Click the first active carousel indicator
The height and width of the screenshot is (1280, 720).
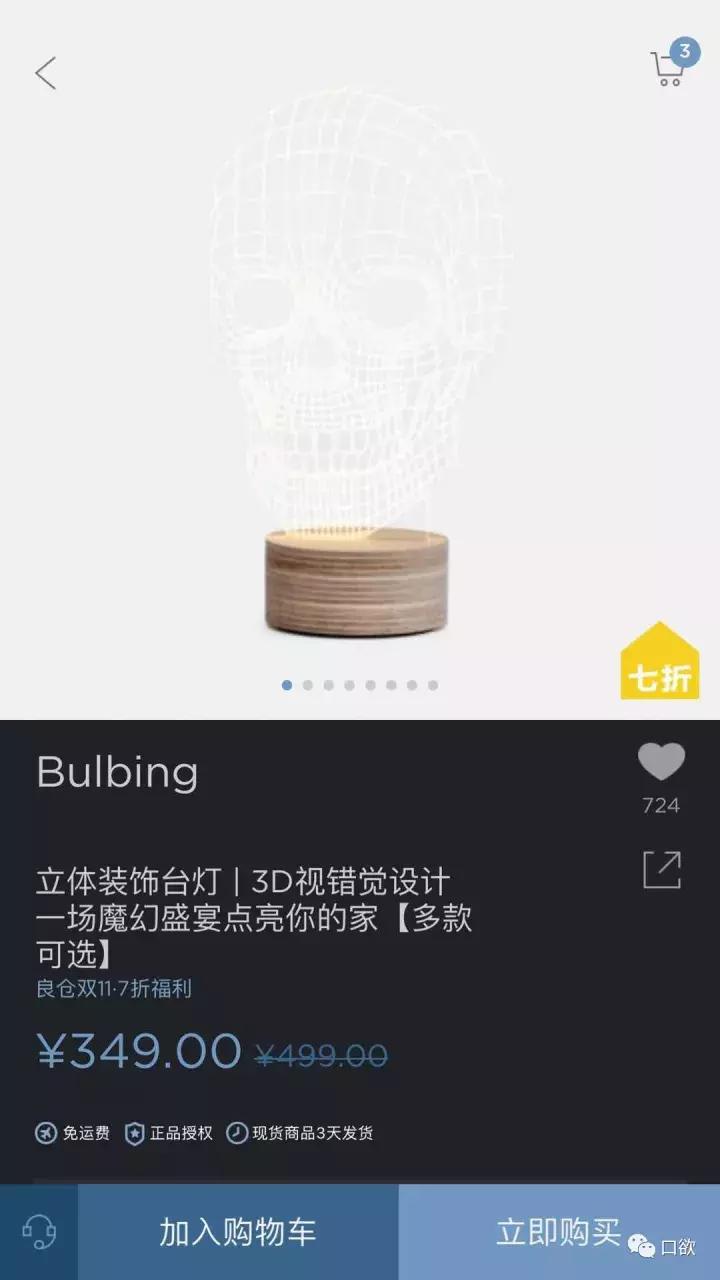pos(285,686)
